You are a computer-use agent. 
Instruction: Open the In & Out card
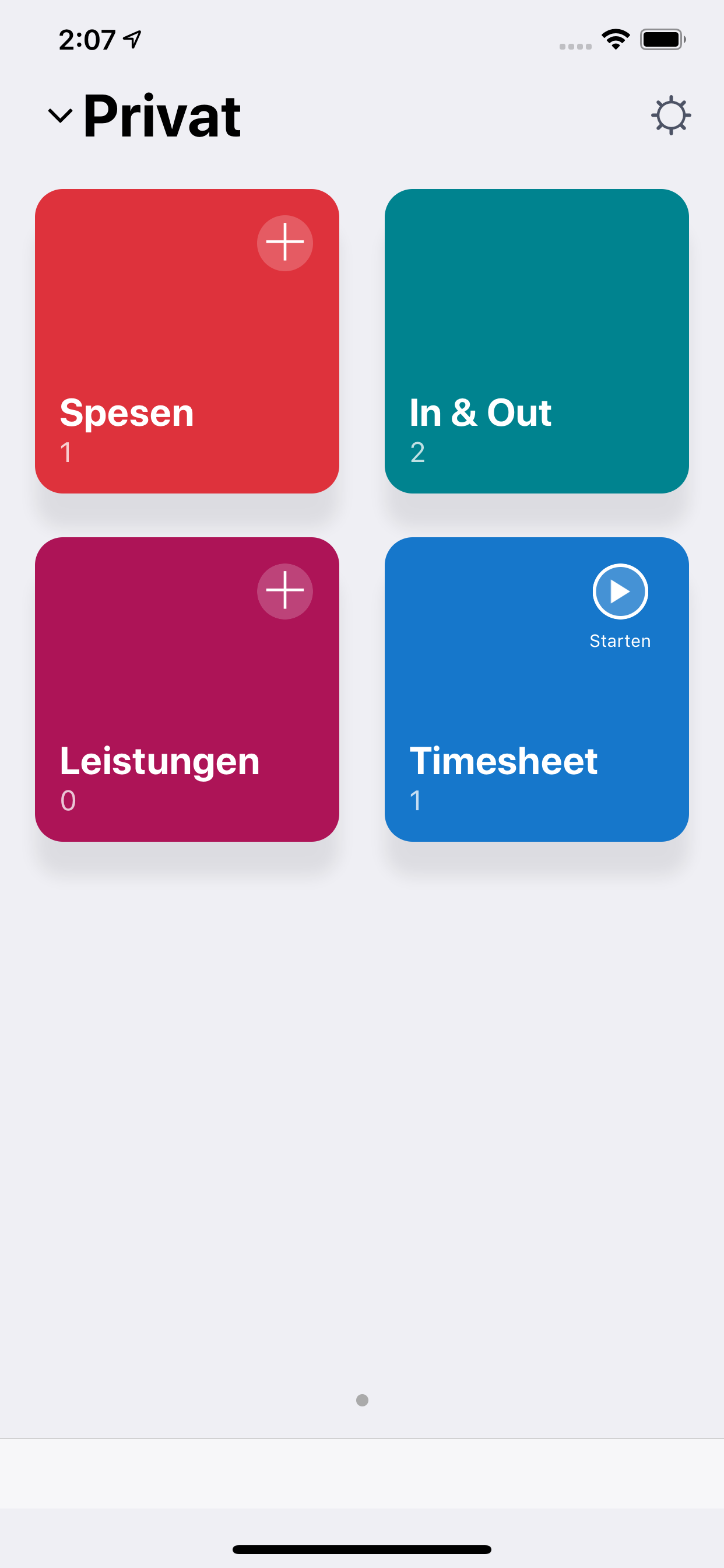[536, 341]
